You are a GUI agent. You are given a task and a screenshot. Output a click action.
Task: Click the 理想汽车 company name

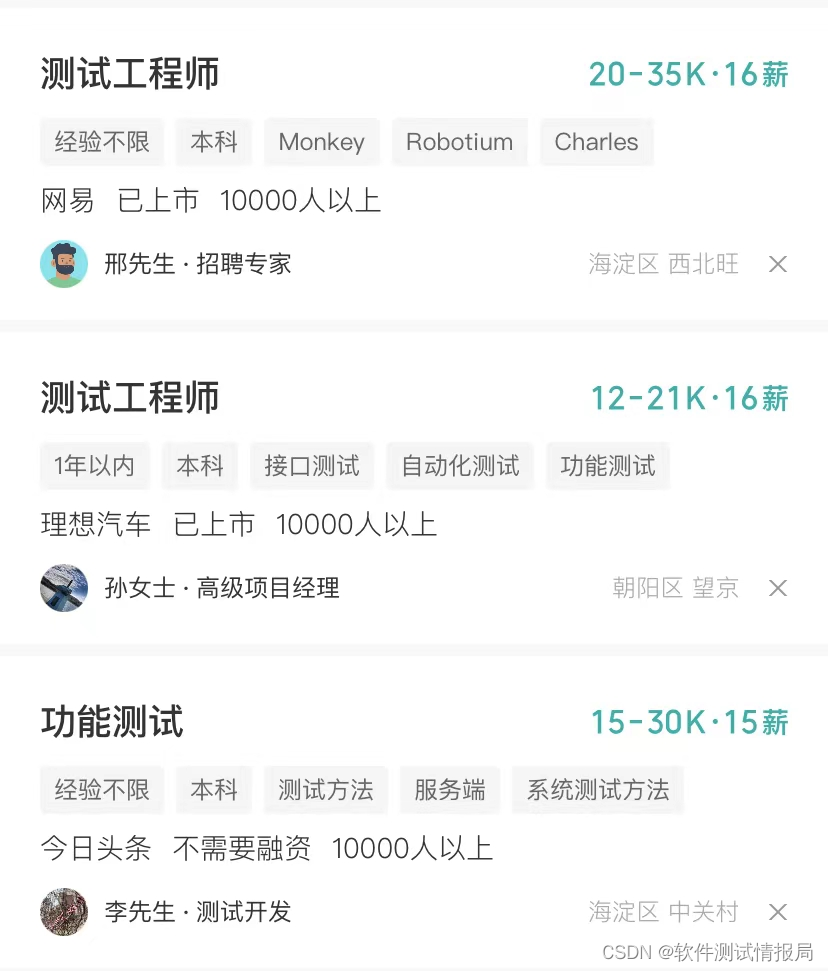click(95, 524)
